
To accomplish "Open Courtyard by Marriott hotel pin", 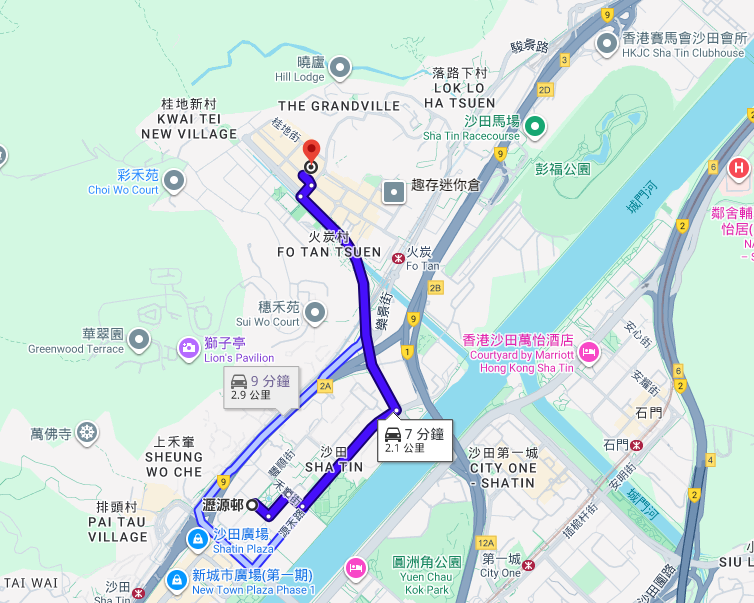I will (x=589, y=351).
